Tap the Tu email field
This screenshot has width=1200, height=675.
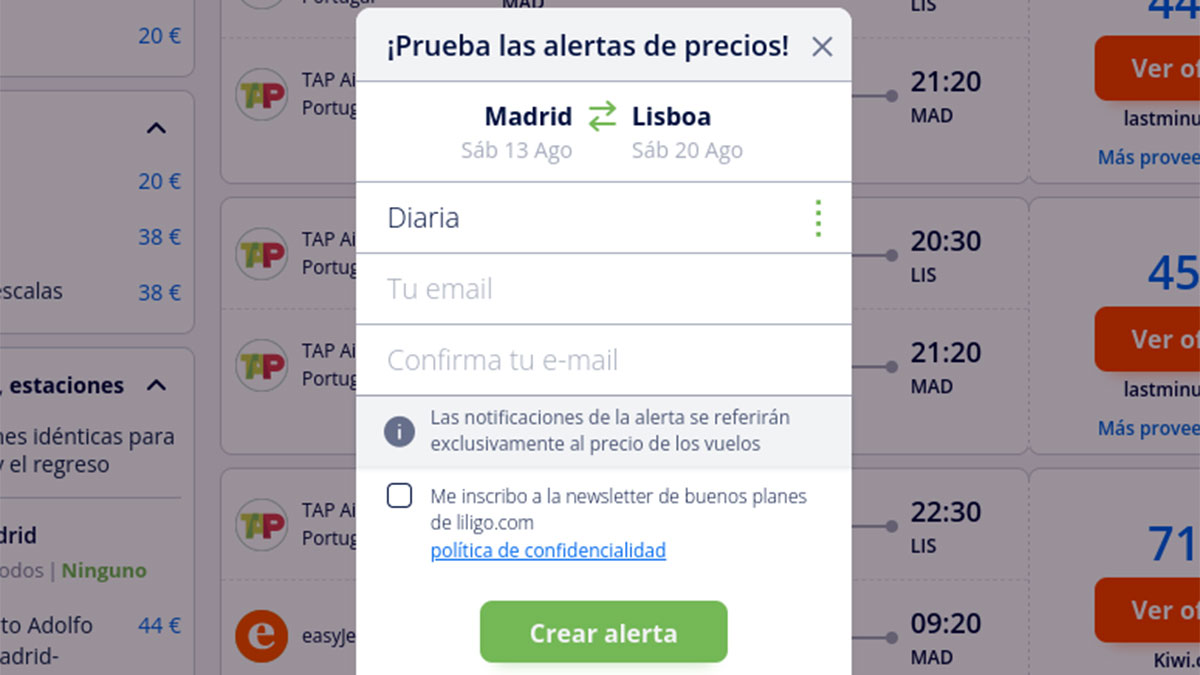[x=603, y=289]
